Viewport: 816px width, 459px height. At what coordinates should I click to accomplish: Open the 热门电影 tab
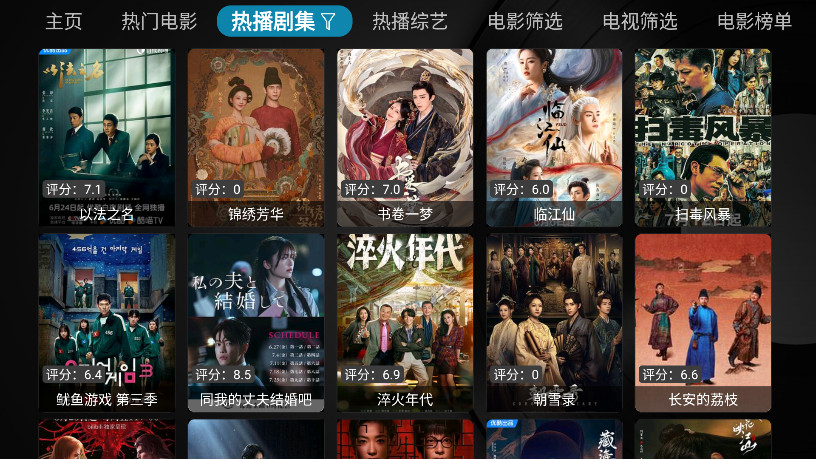pyautogui.click(x=159, y=21)
